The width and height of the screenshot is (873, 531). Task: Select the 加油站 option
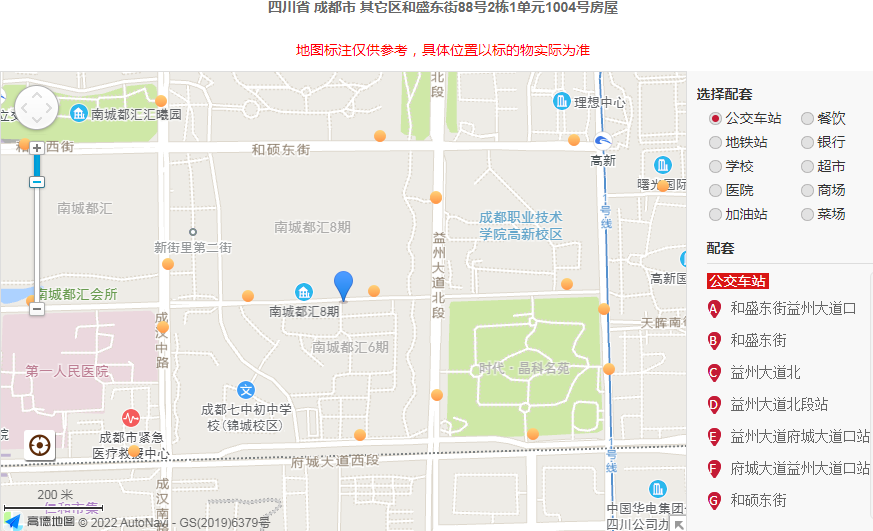pos(715,214)
